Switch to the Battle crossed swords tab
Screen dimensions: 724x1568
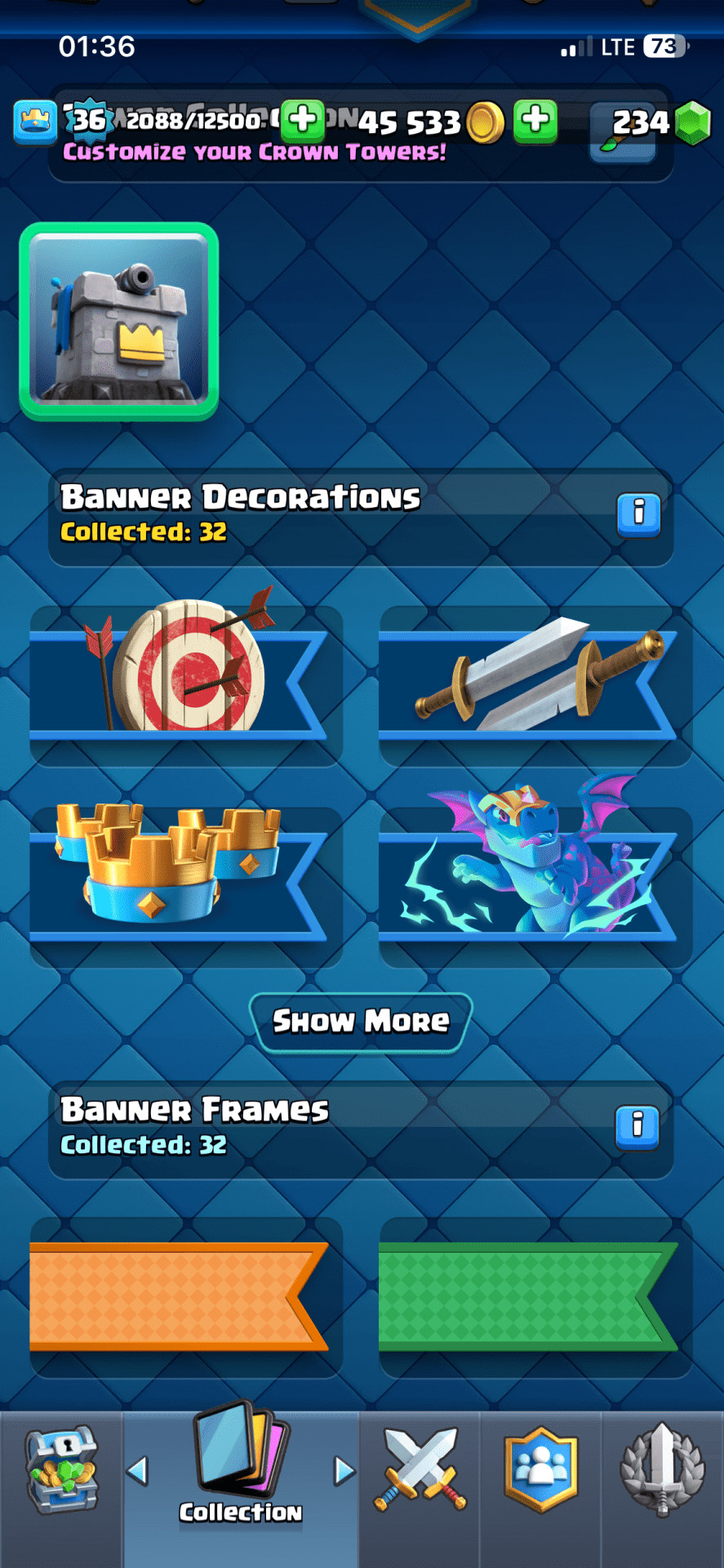pos(420,1470)
